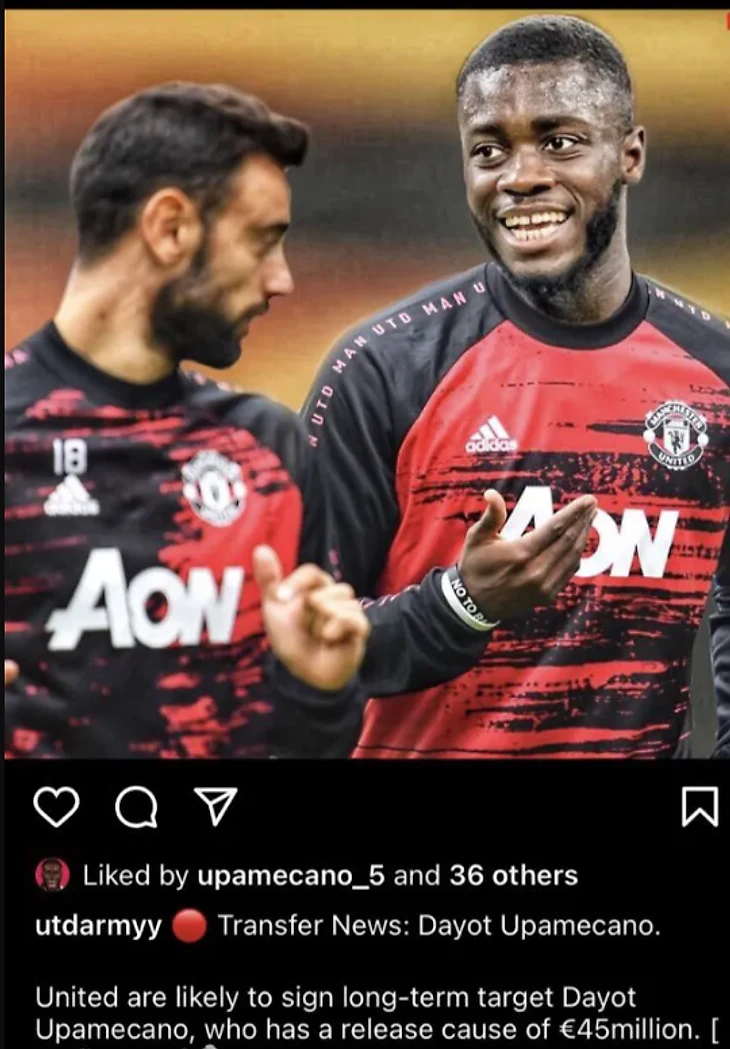
Task: Share this post via the paper plane icon
Action: (x=215, y=806)
